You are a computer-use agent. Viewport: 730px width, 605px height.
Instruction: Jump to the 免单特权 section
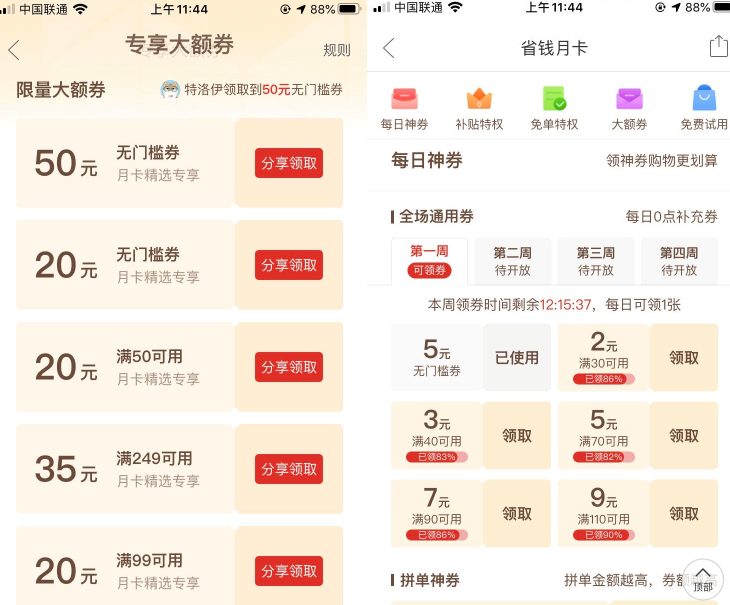(554, 108)
